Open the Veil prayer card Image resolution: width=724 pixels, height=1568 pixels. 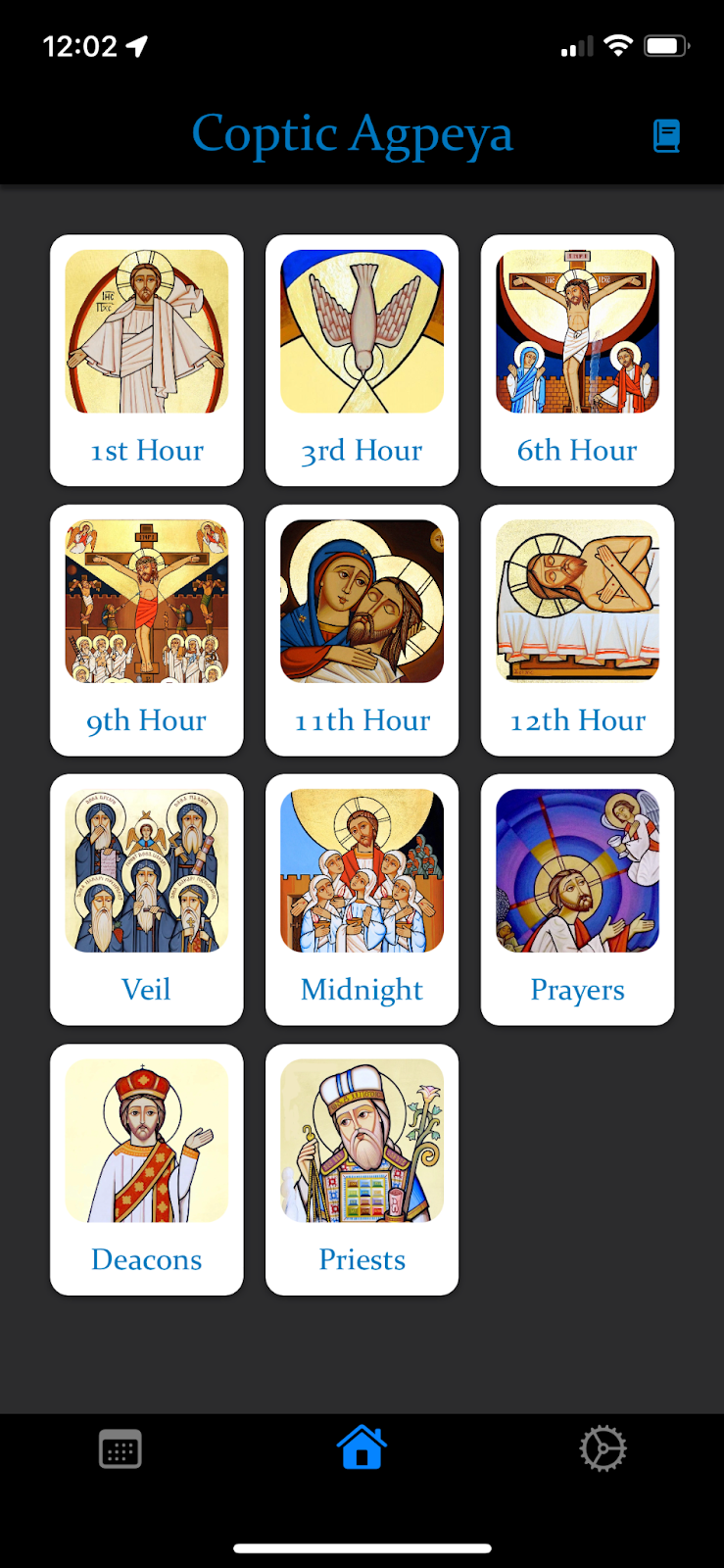[x=147, y=899]
